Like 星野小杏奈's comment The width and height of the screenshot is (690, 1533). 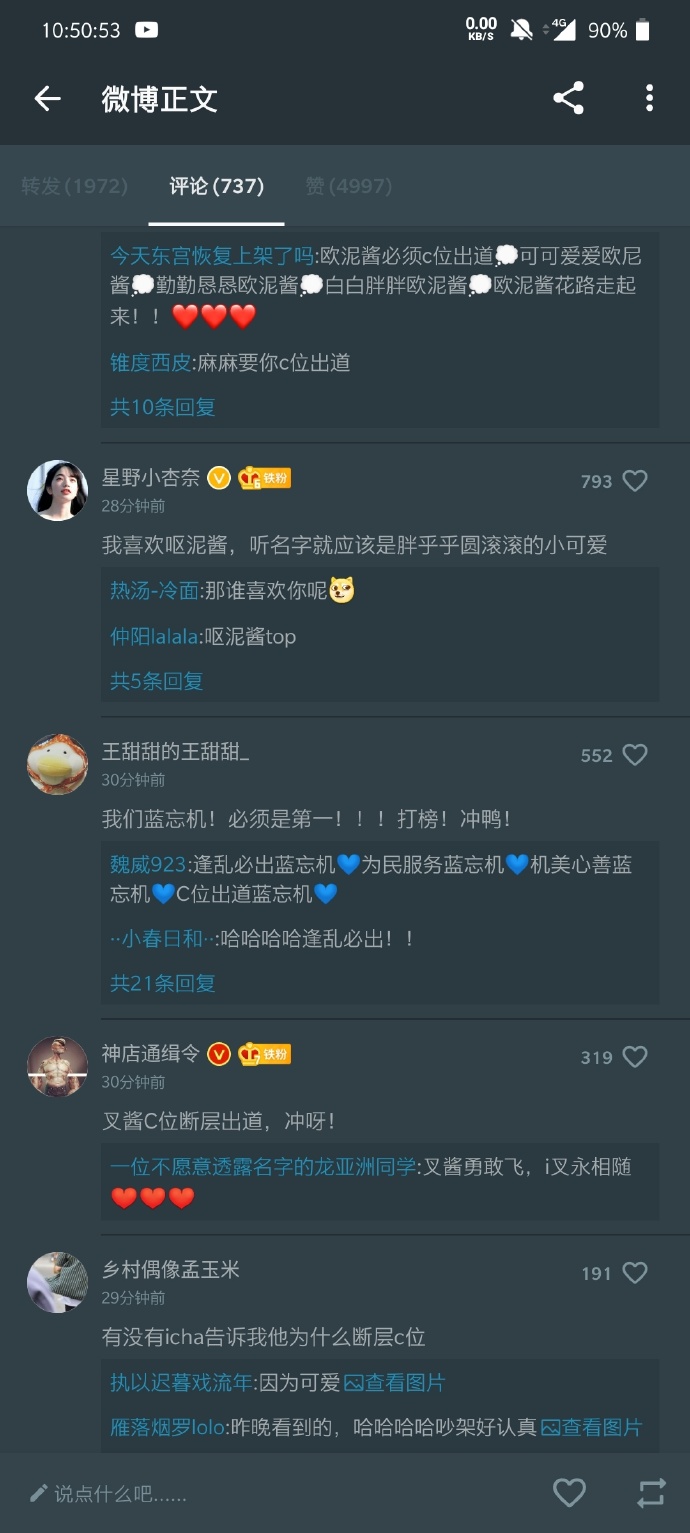click(x=635, y=481)
